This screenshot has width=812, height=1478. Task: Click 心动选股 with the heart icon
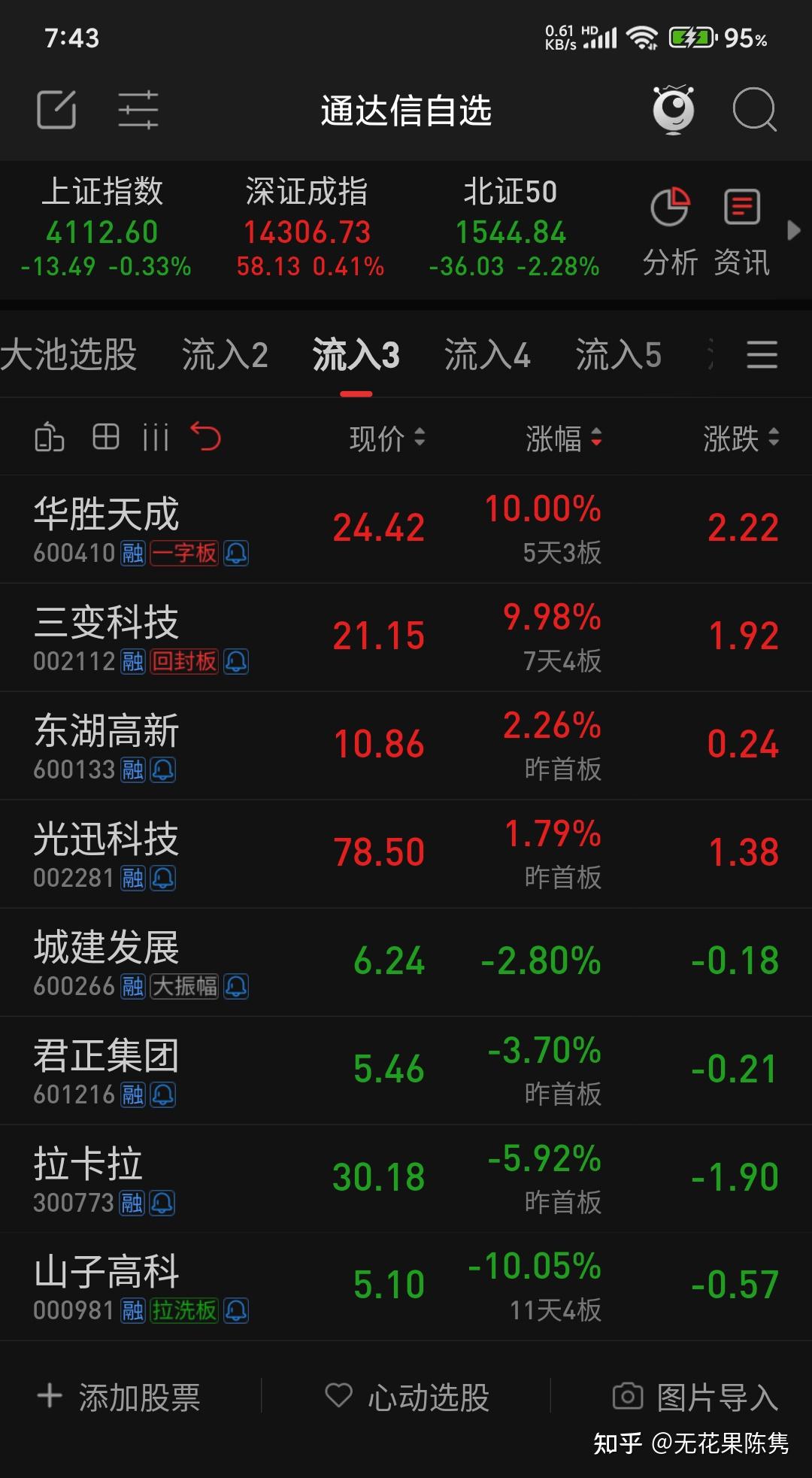[x=406, y=1397]
